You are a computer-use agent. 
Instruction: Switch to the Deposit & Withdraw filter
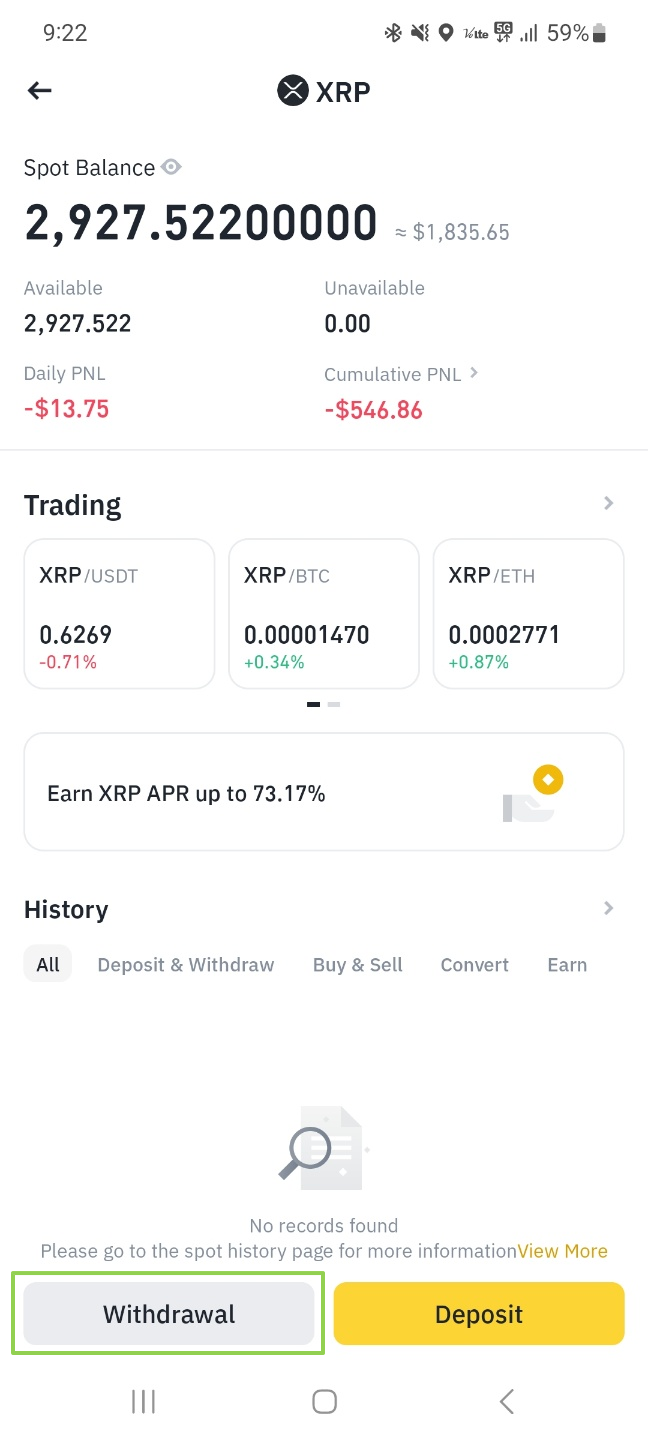click(186, 965)
